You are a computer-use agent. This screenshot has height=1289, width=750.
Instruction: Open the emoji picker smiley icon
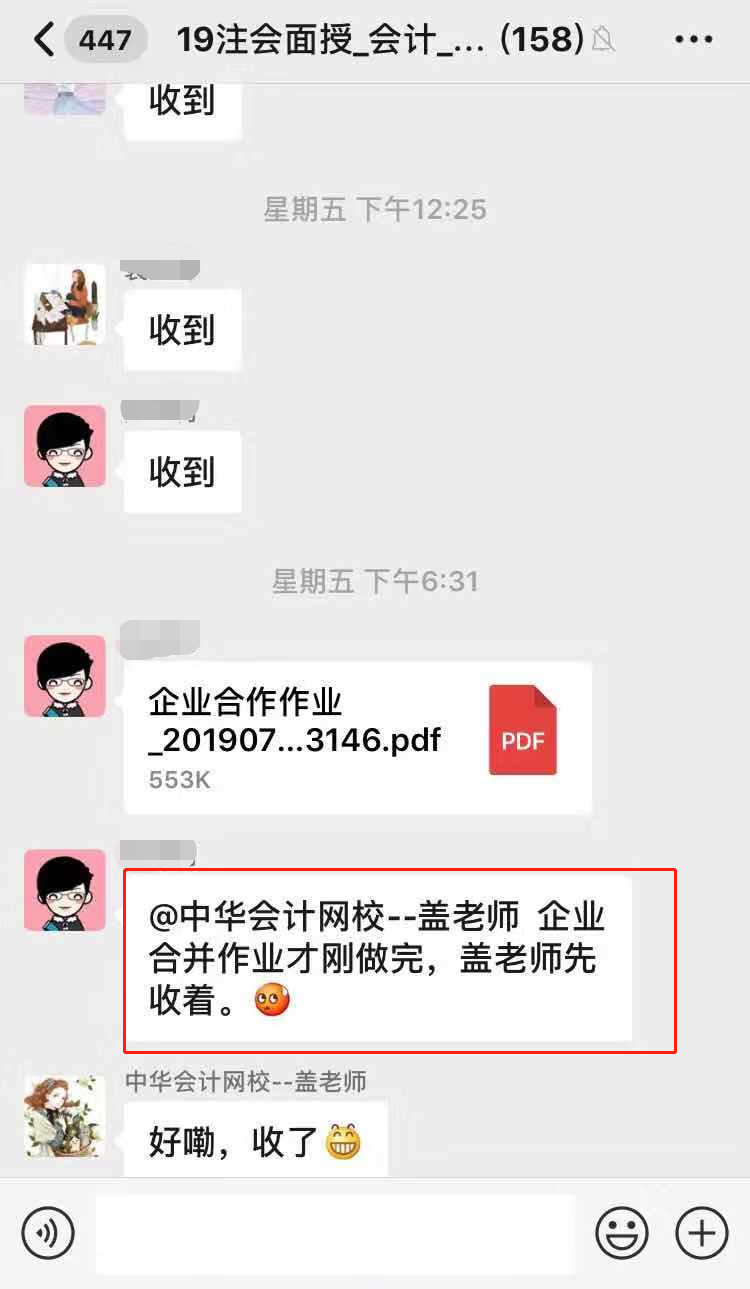point(621,1232)
